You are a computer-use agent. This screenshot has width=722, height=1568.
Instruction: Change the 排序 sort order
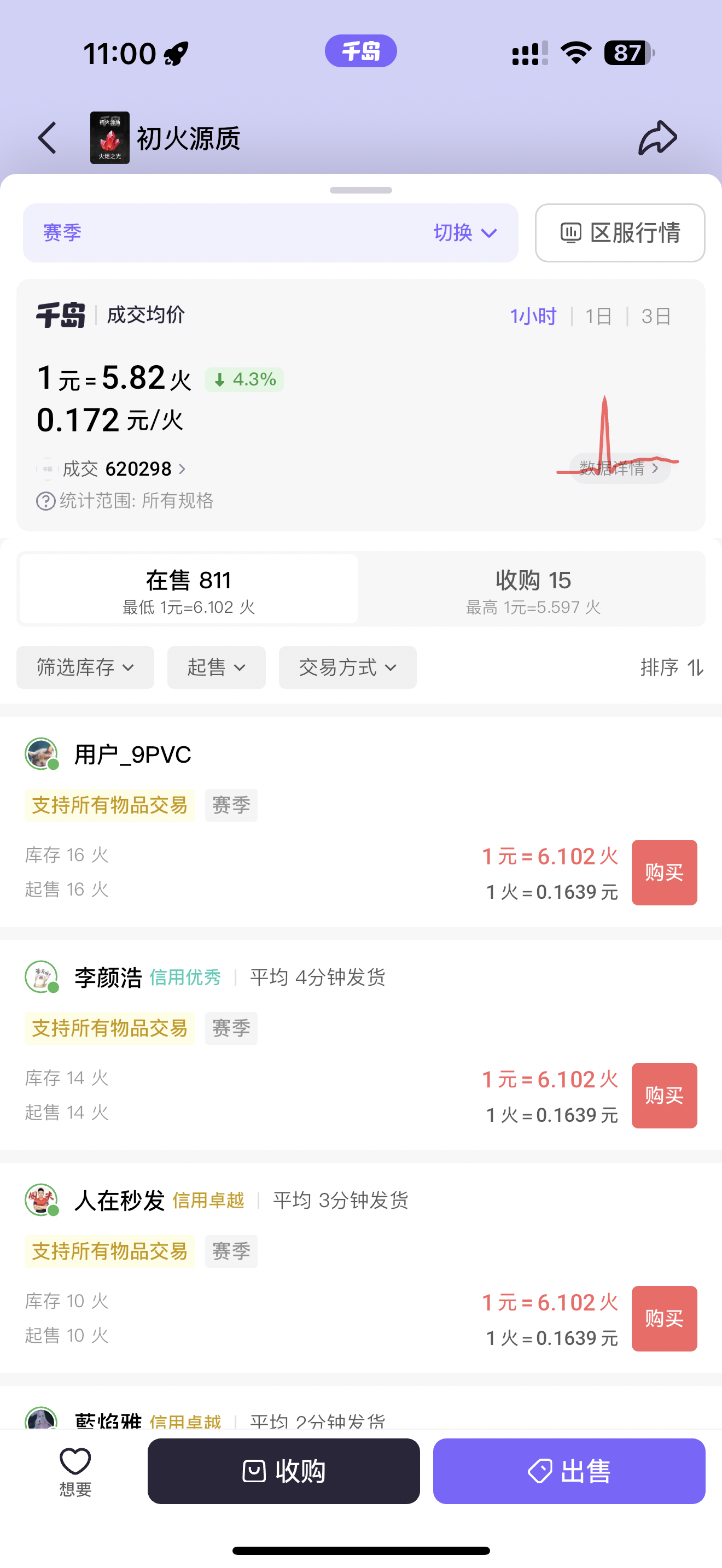pyautogui.click(x=672, y=667)
